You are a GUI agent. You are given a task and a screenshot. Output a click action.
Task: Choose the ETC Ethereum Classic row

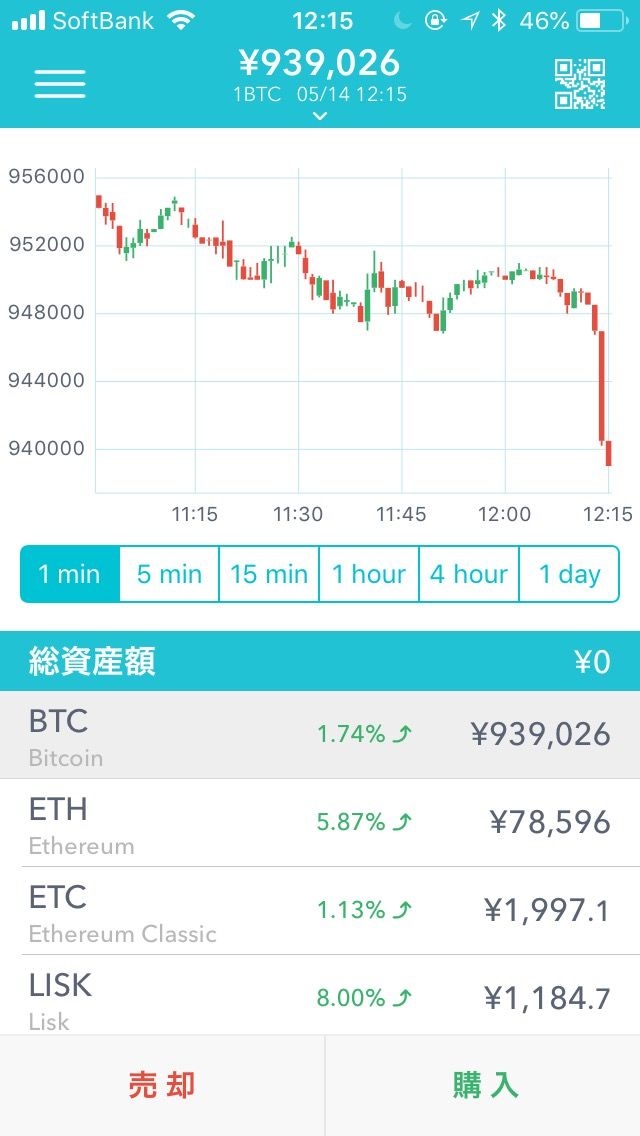click(320, 911)
